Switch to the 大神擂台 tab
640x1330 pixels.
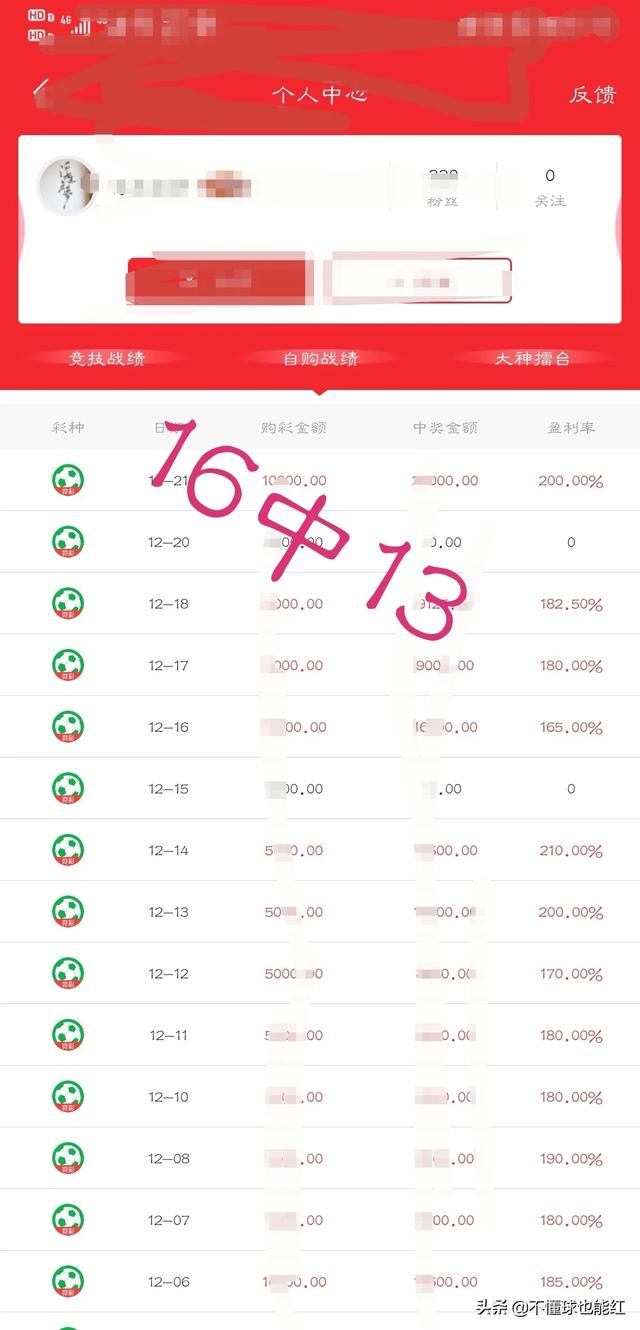tap(532, 358)
